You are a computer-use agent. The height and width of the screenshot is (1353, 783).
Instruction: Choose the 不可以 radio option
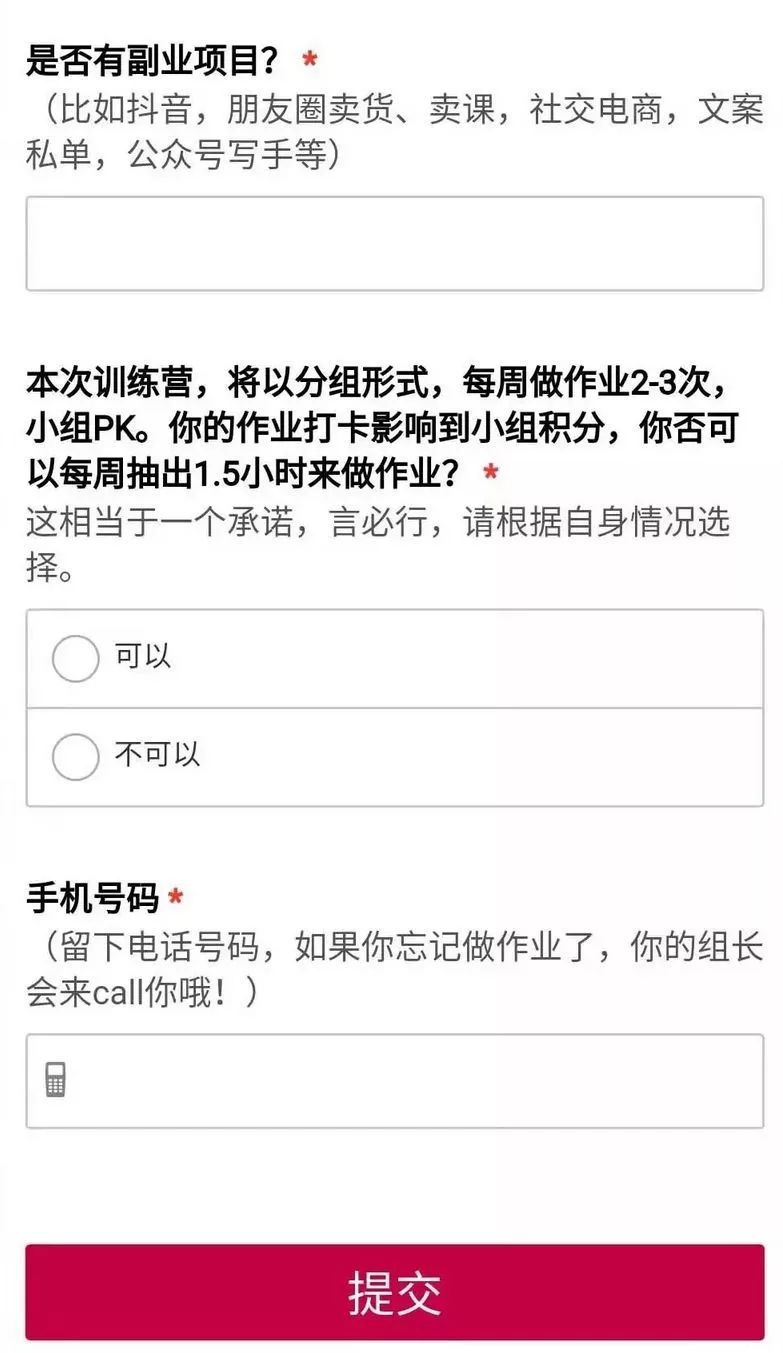(x=76, y=756)
